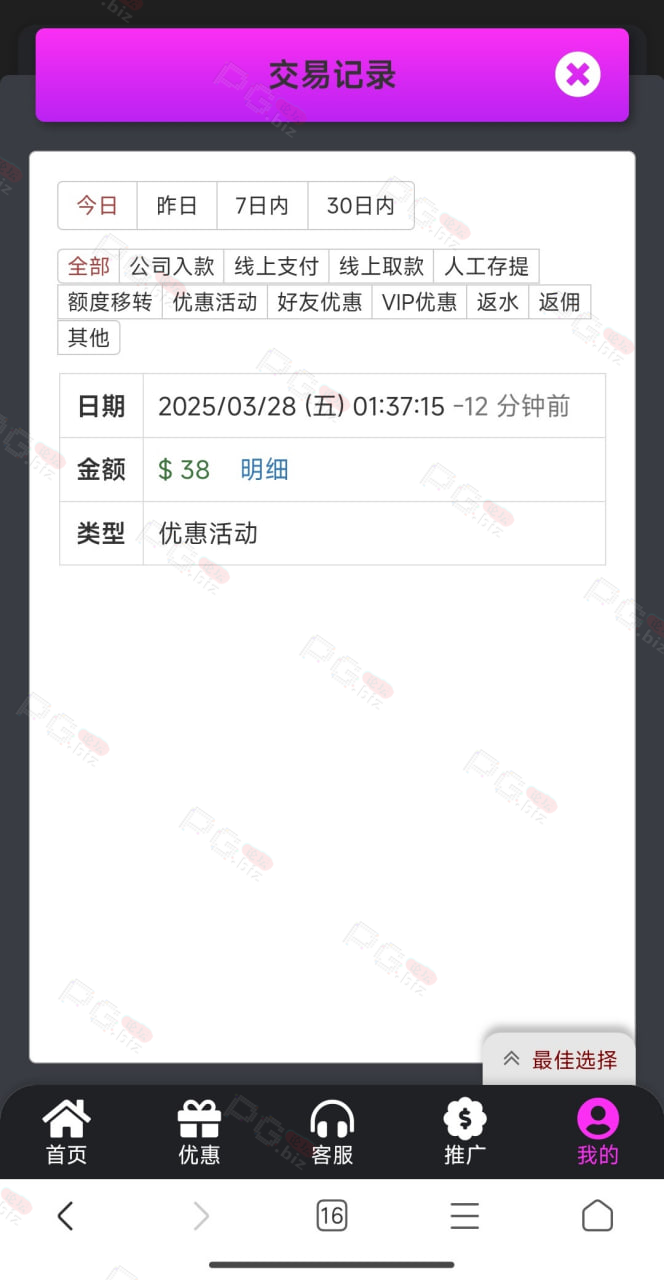
Task: Switch to the 昨日 date tab
Action: (177, 206)
